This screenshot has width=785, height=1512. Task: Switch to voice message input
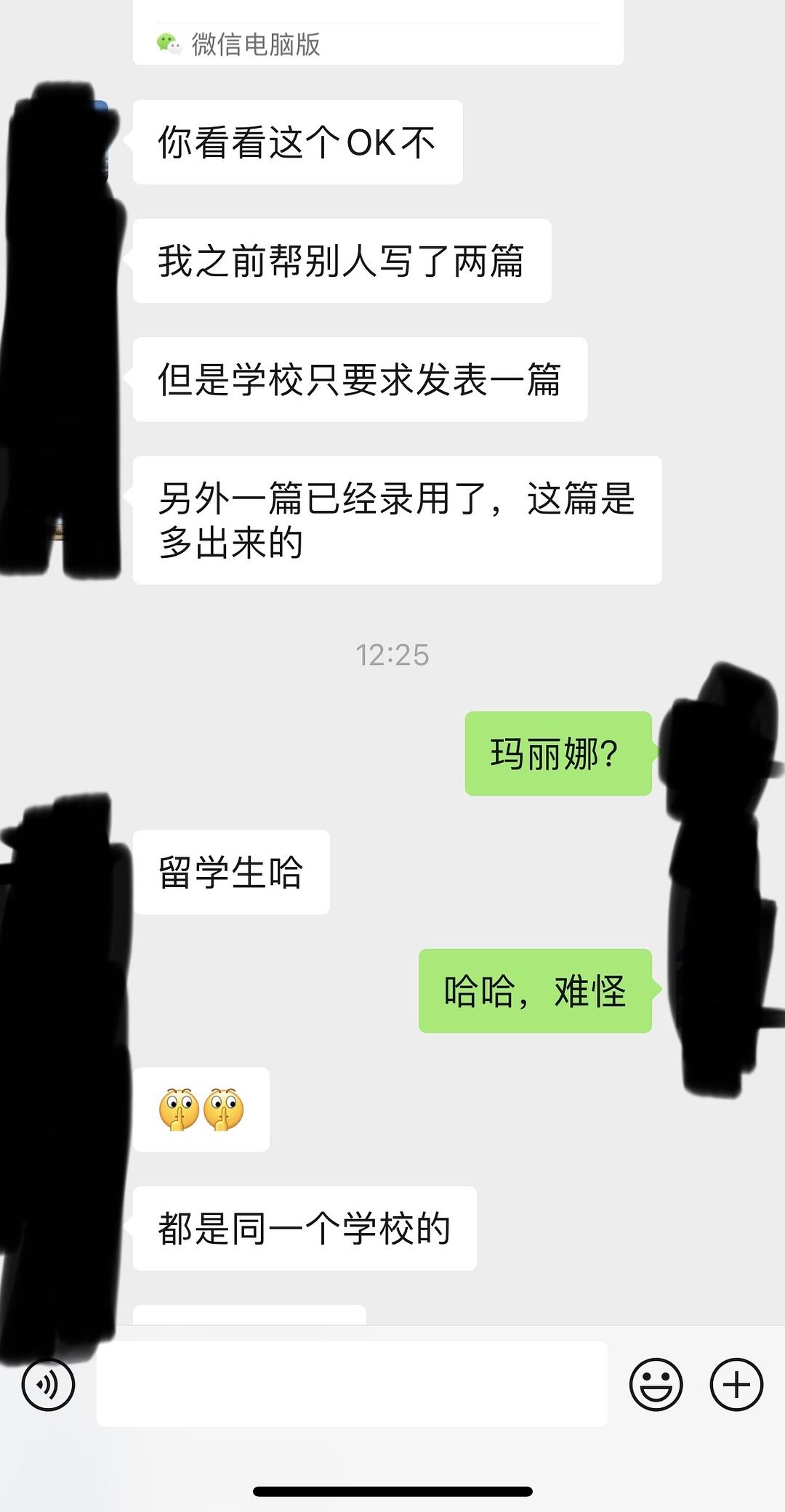[x=48, y=1385]
